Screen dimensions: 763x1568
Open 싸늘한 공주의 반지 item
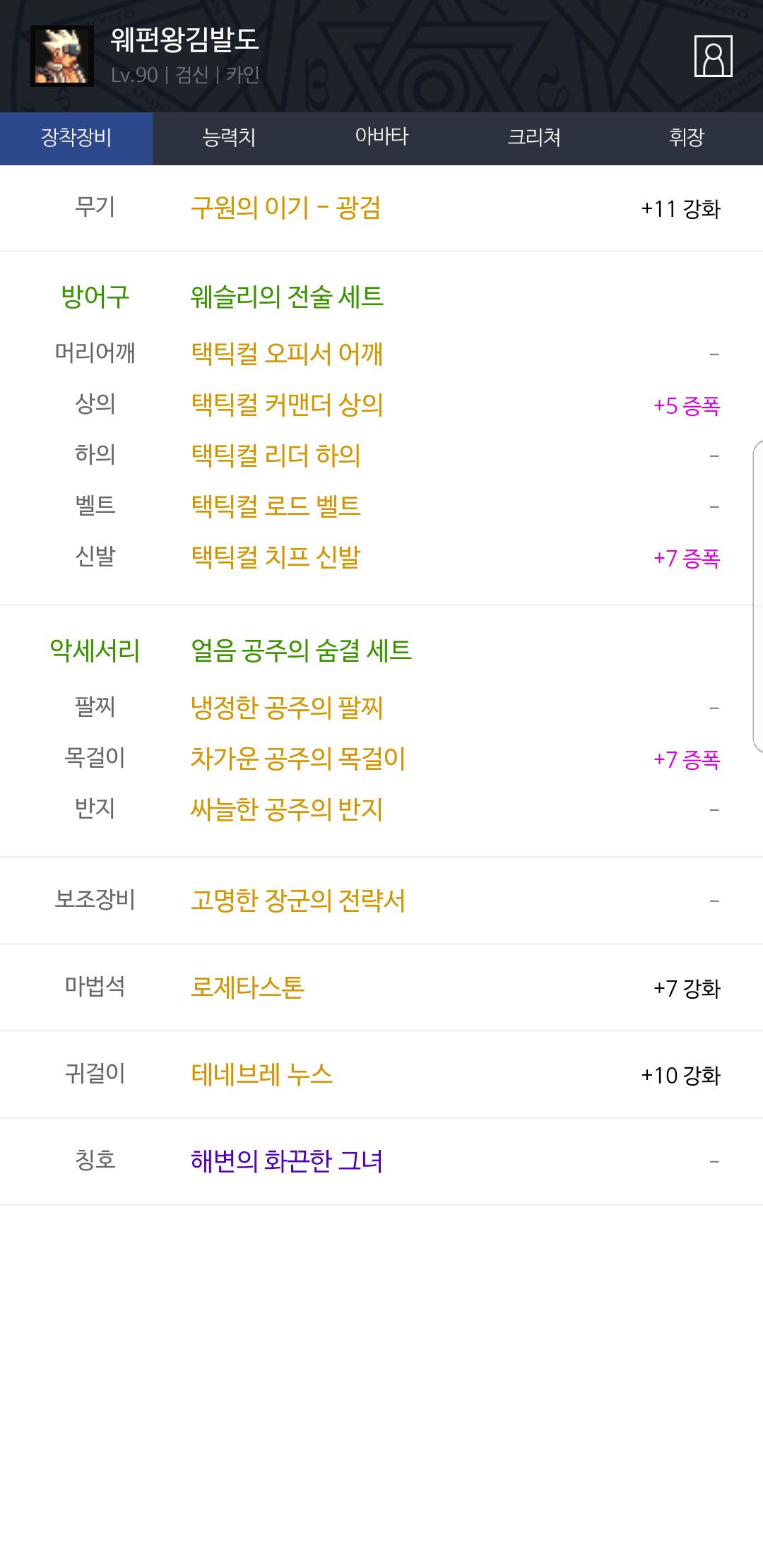[x=287, y=809]
